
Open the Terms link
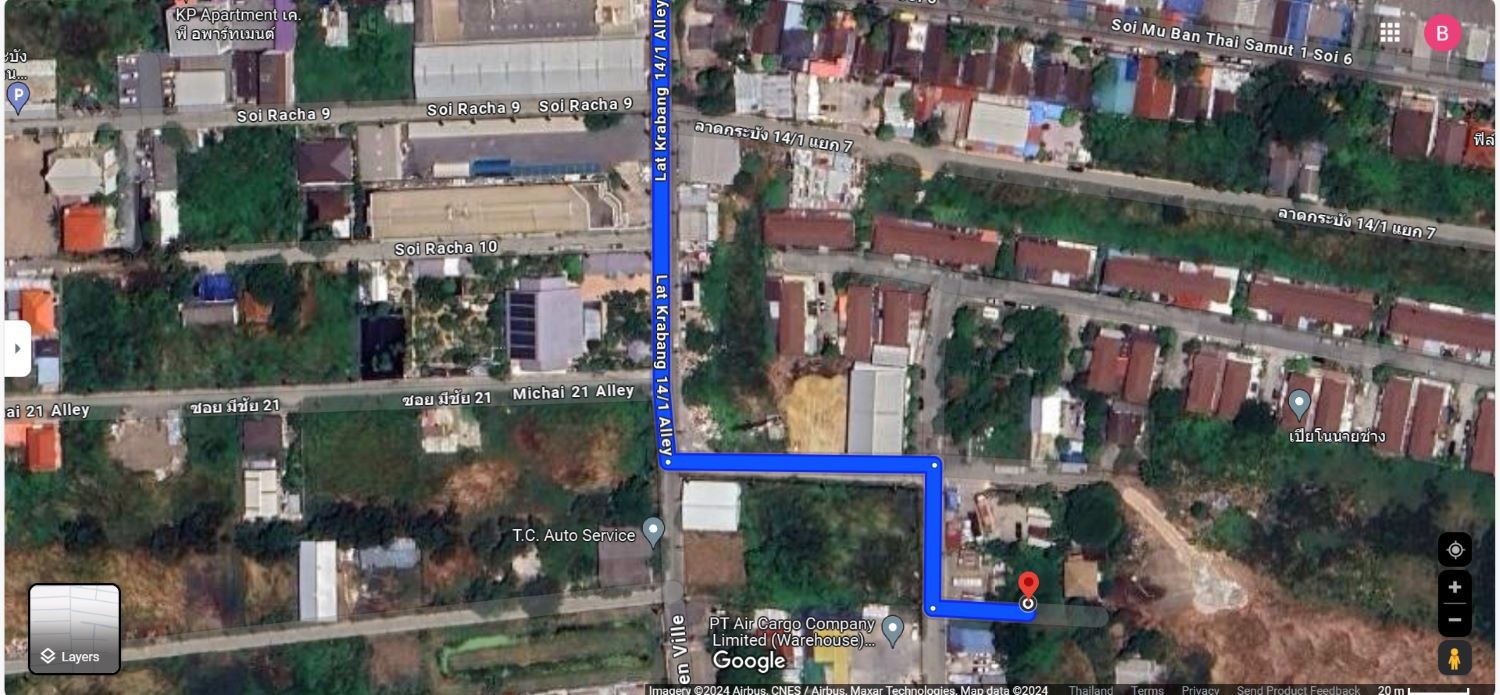point(1147,689)
